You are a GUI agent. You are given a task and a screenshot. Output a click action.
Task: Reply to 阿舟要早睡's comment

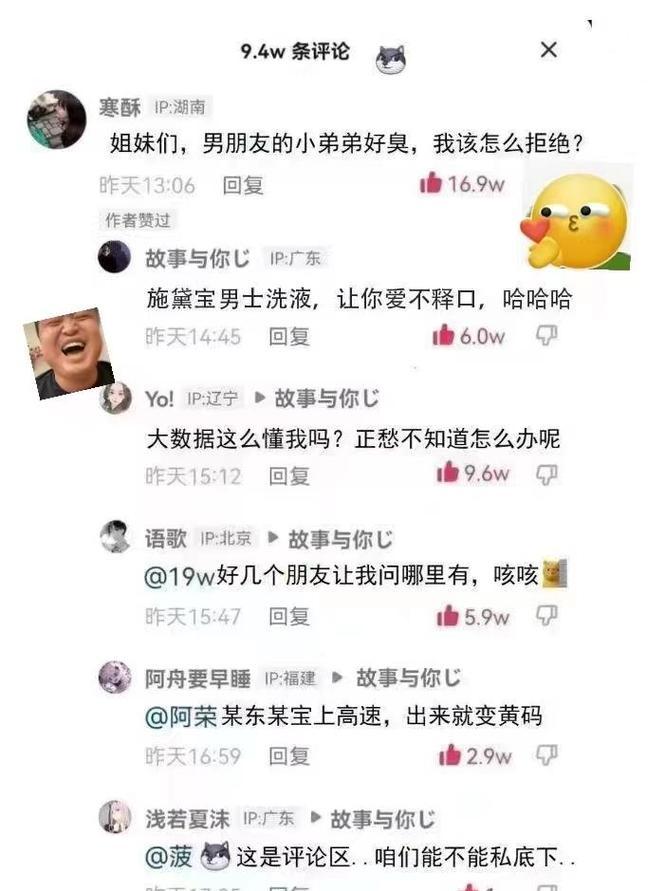(x=289, y=756)
